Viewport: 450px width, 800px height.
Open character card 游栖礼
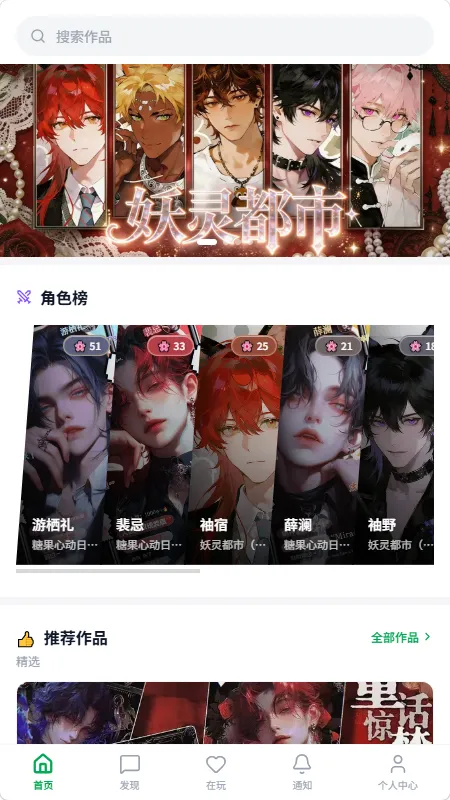(64, 444)
